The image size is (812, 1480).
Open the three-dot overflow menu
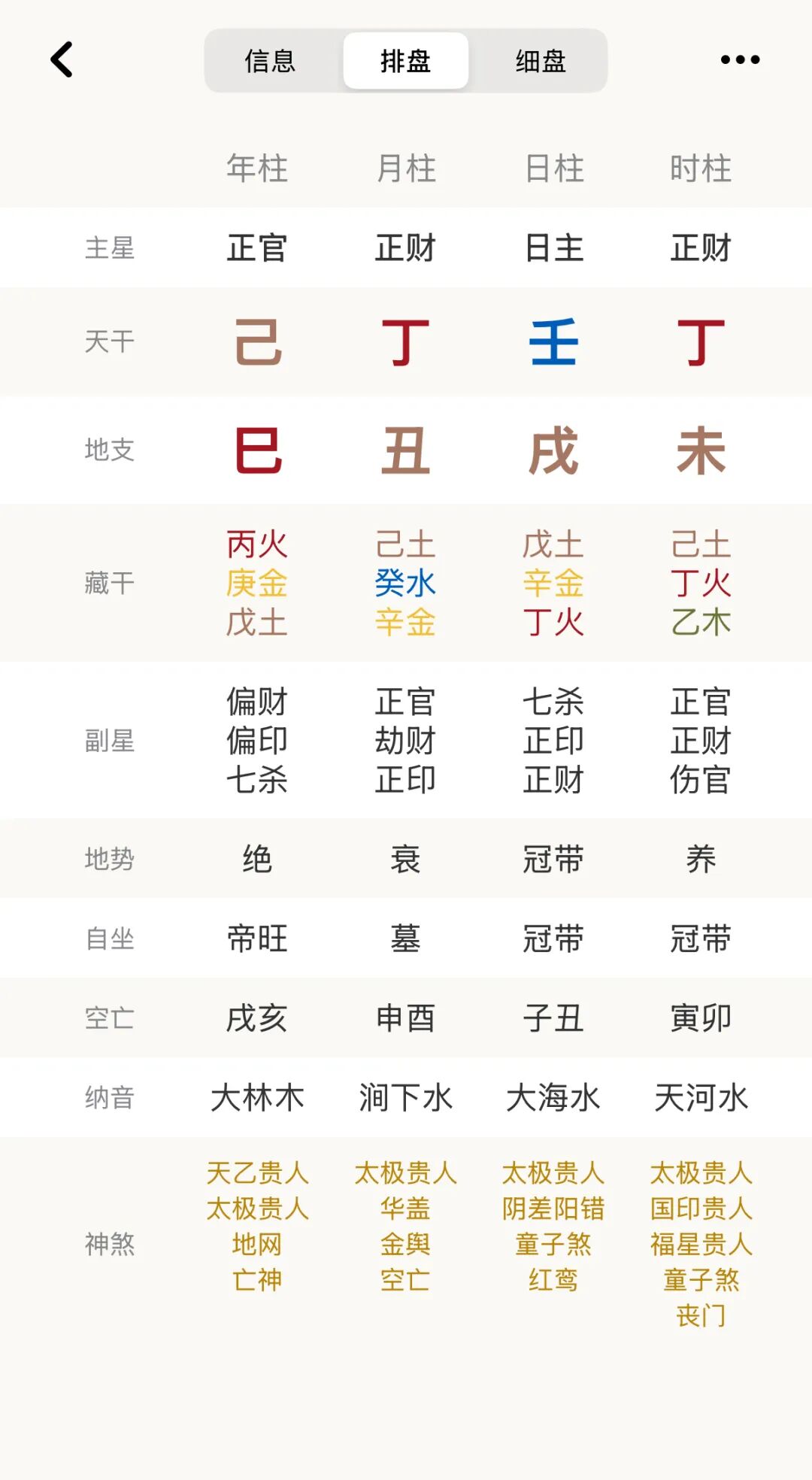(740, 59)
